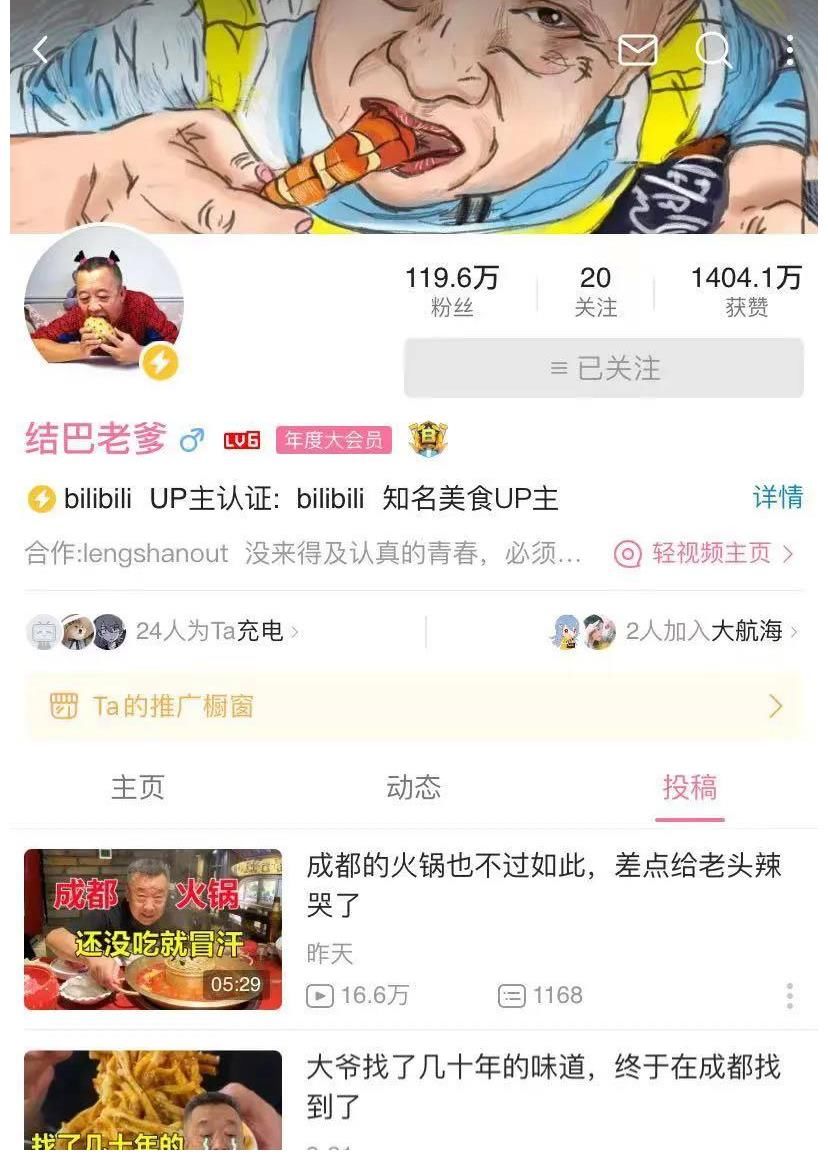Open messages via the envelope icon
The height and width of the screenshot is (1170, 828).
tap(637, 50)
